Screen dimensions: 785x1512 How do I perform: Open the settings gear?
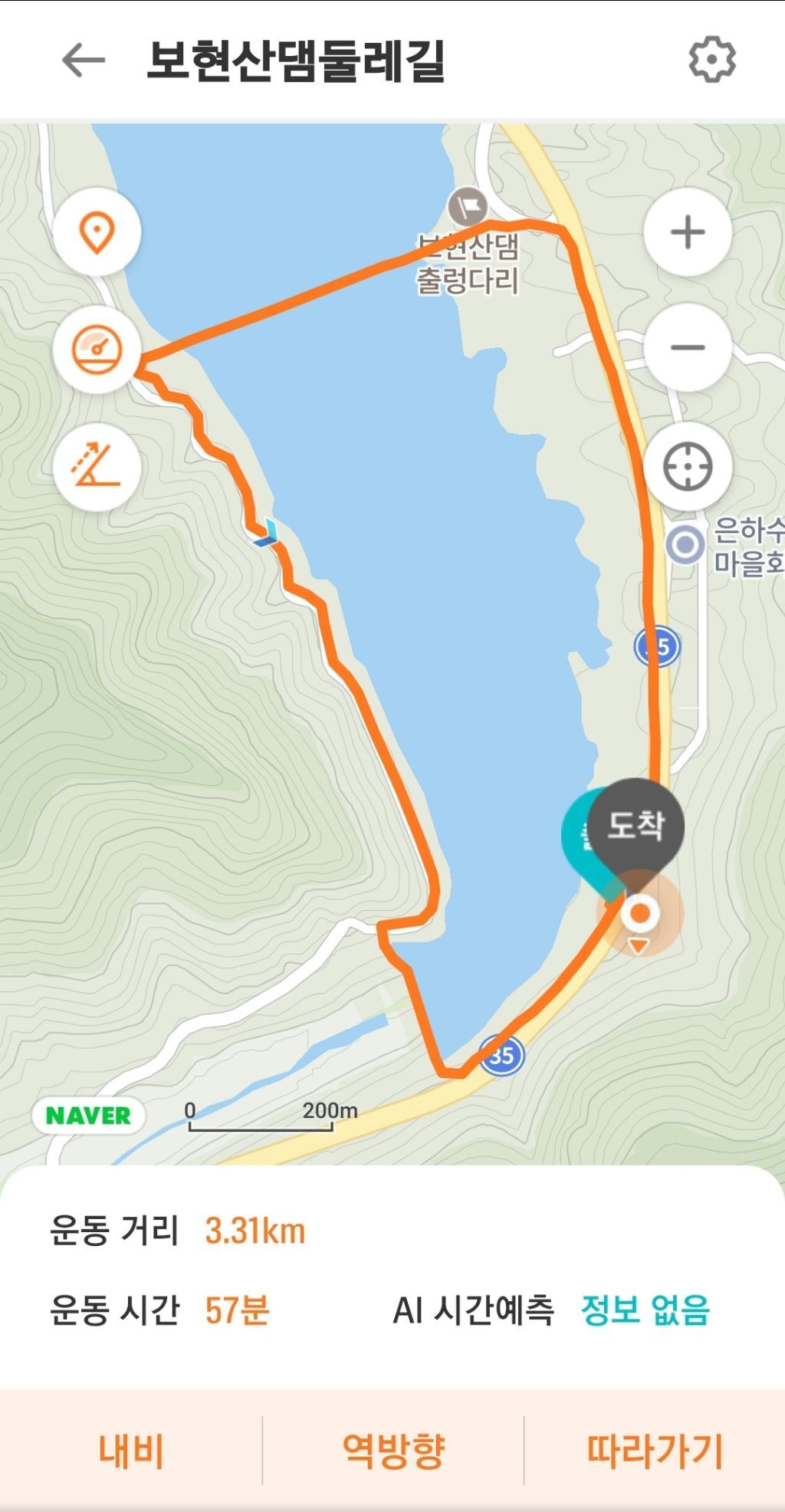[712, 59]
